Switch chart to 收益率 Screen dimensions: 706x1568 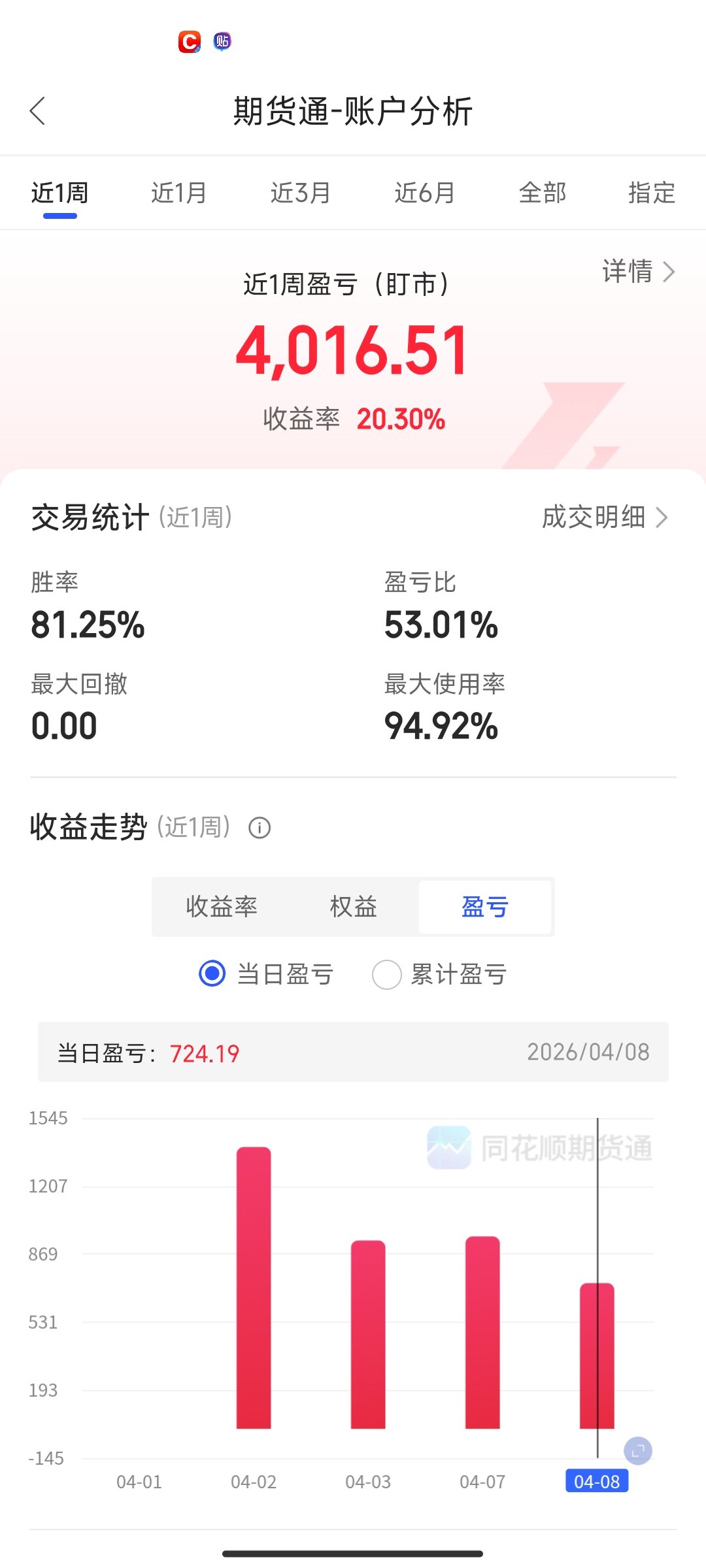pos(222,907)
